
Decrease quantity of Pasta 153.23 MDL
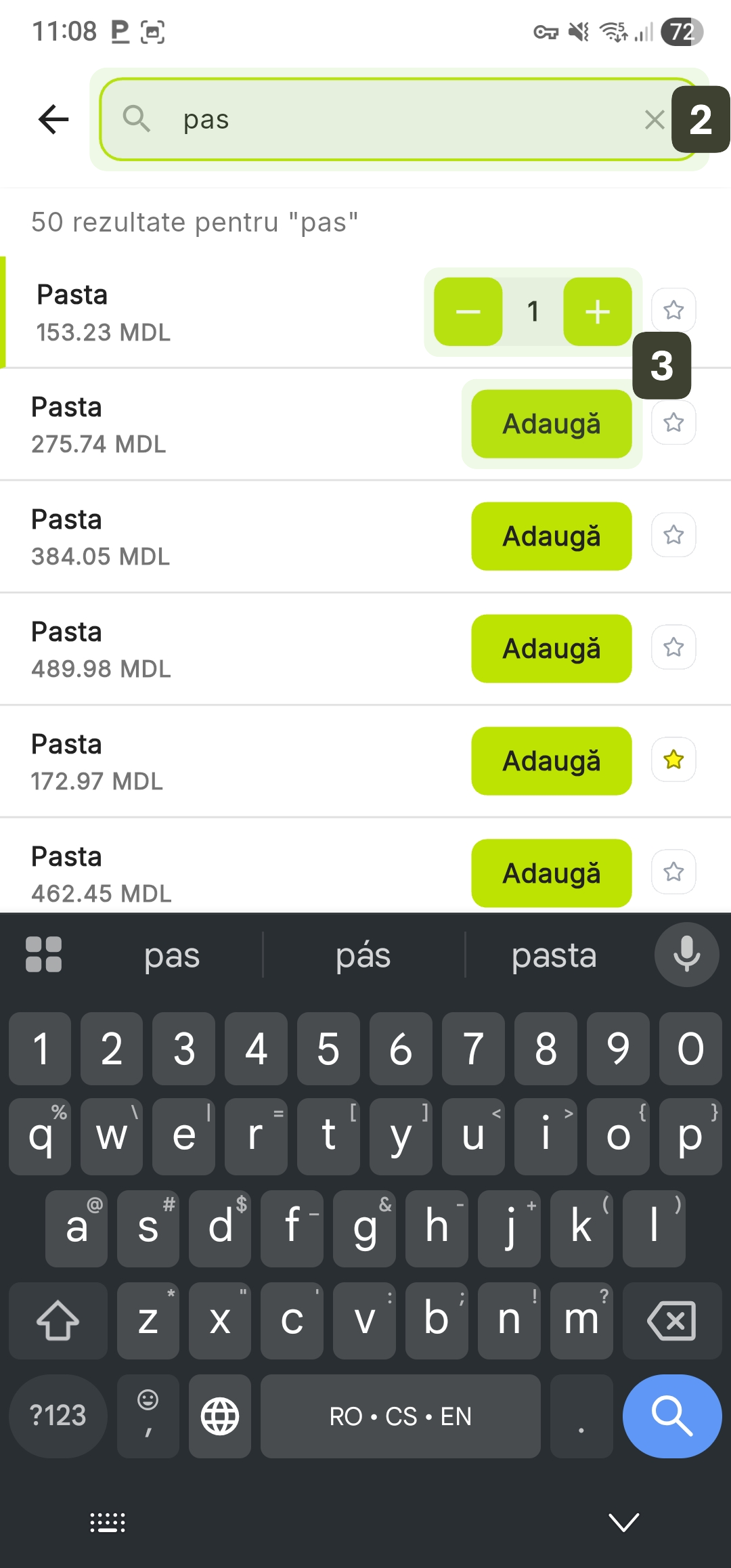pyautogui.click(x=468, y=312)
